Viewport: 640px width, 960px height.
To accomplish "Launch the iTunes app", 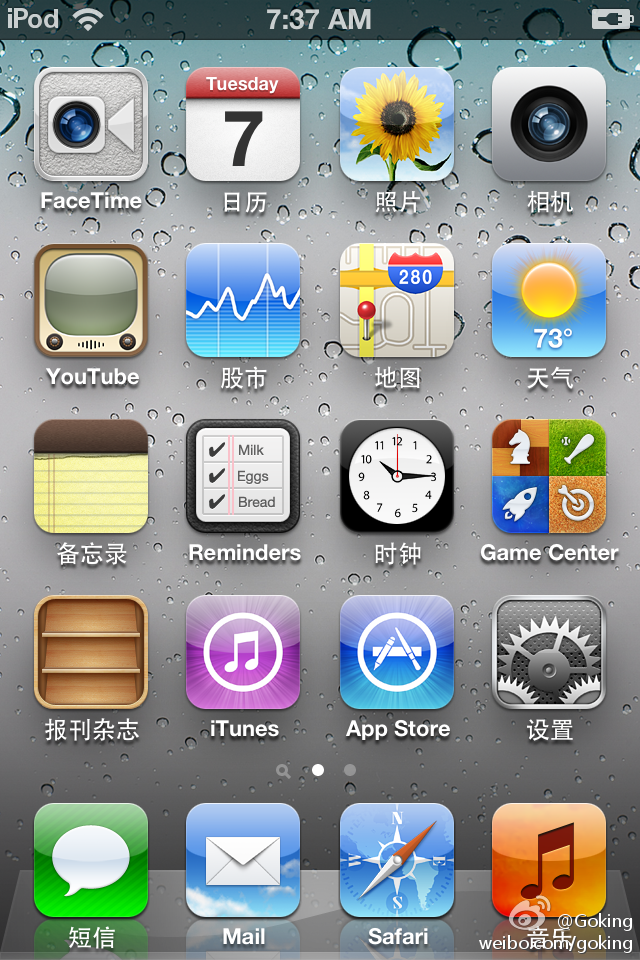I will pyautogui.click(x=243, y=652).
